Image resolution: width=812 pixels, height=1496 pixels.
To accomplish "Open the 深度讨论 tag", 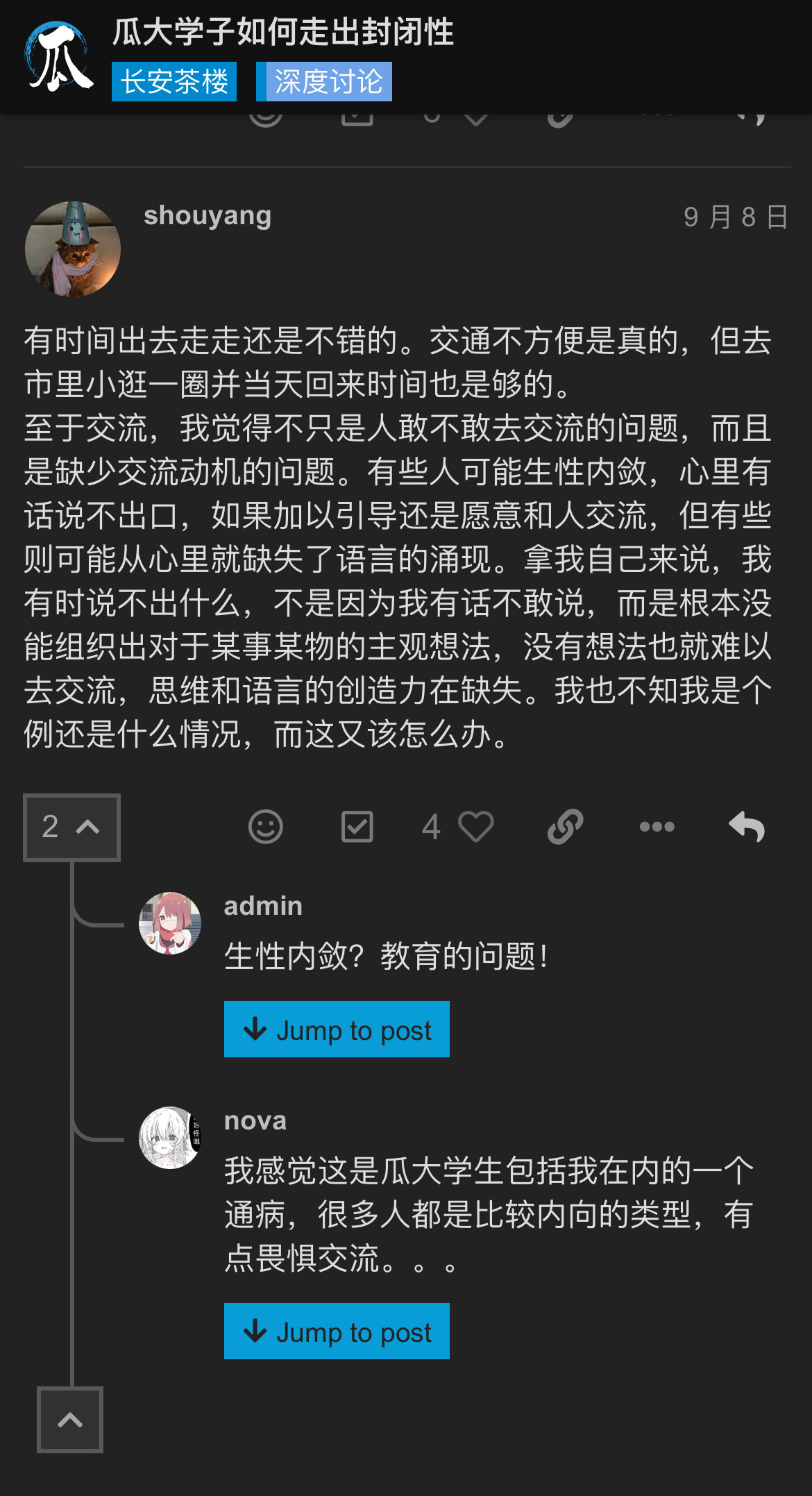I will tap(324, 82).
